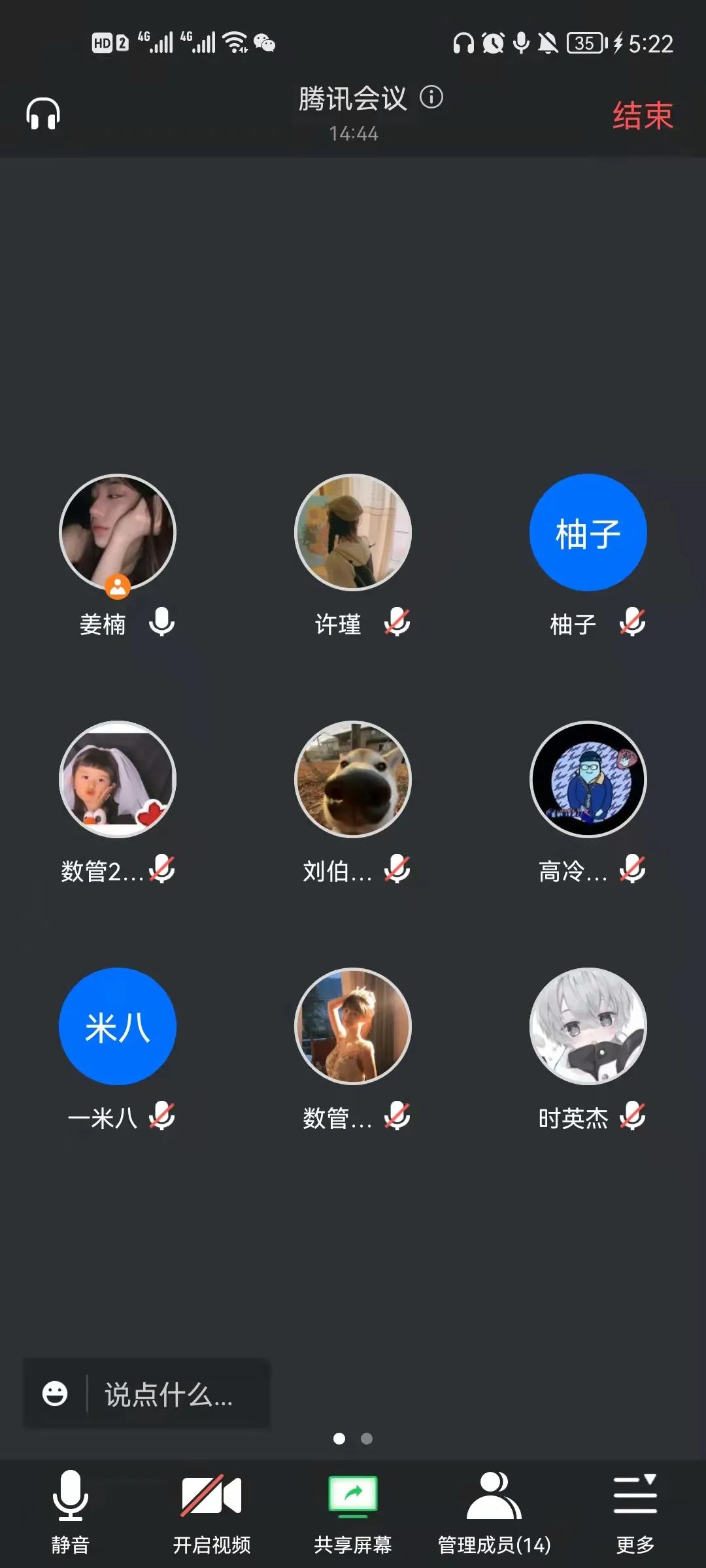This screenshot has height=1568, width=706.
Task: Open meeting info next to 腾讯会议
Action: 431,97
